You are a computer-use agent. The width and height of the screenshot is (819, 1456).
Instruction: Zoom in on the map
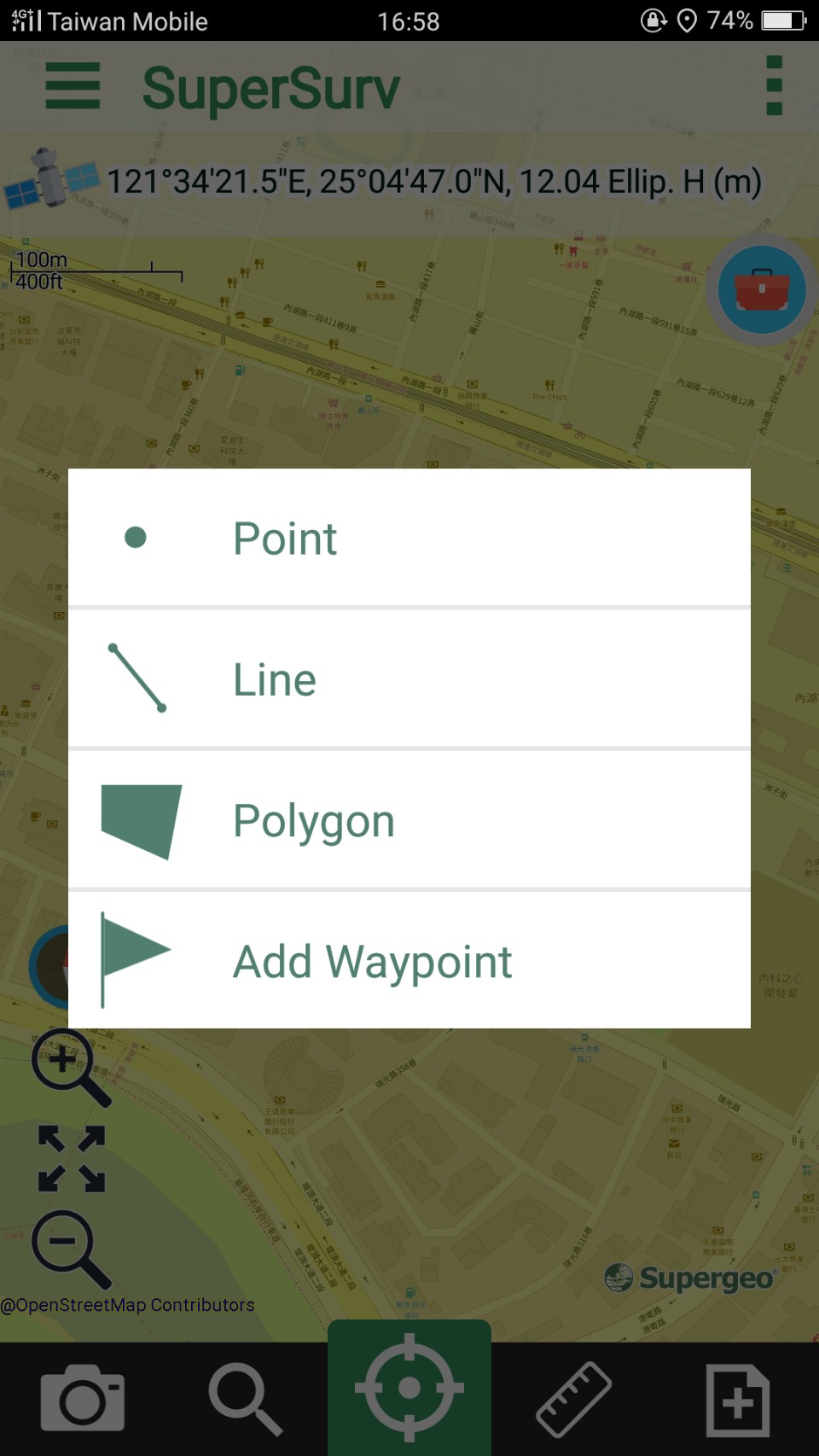click(70, 1067)
